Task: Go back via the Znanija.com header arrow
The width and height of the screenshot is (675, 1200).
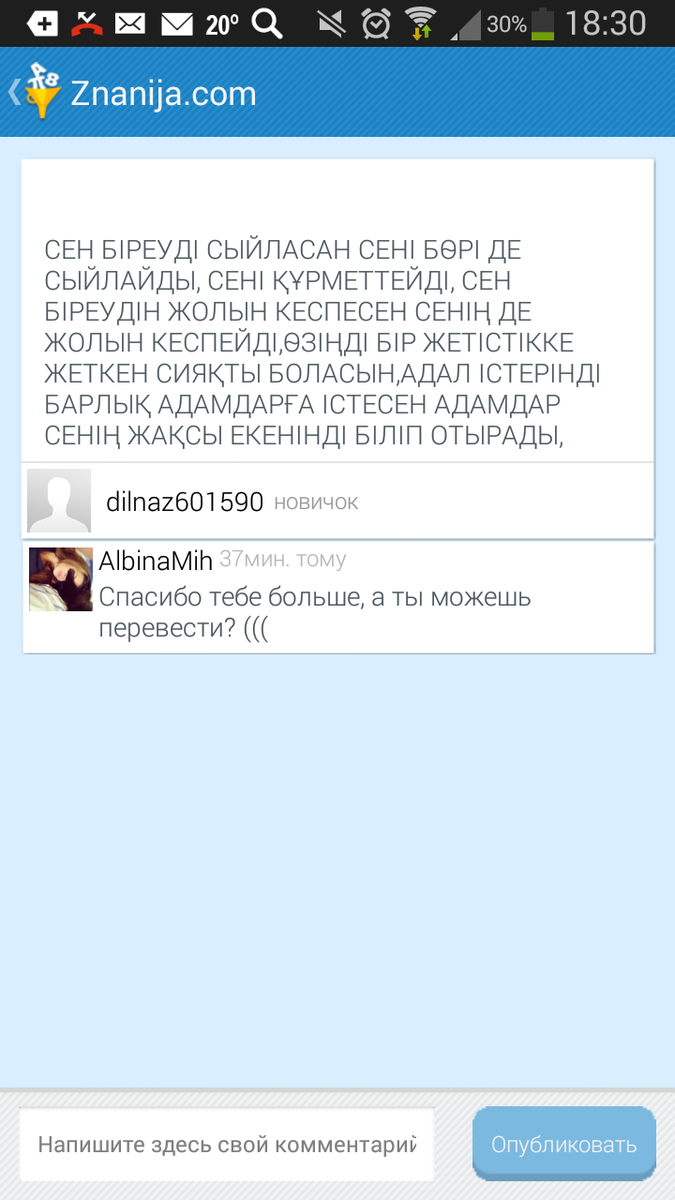Action: 13,93
